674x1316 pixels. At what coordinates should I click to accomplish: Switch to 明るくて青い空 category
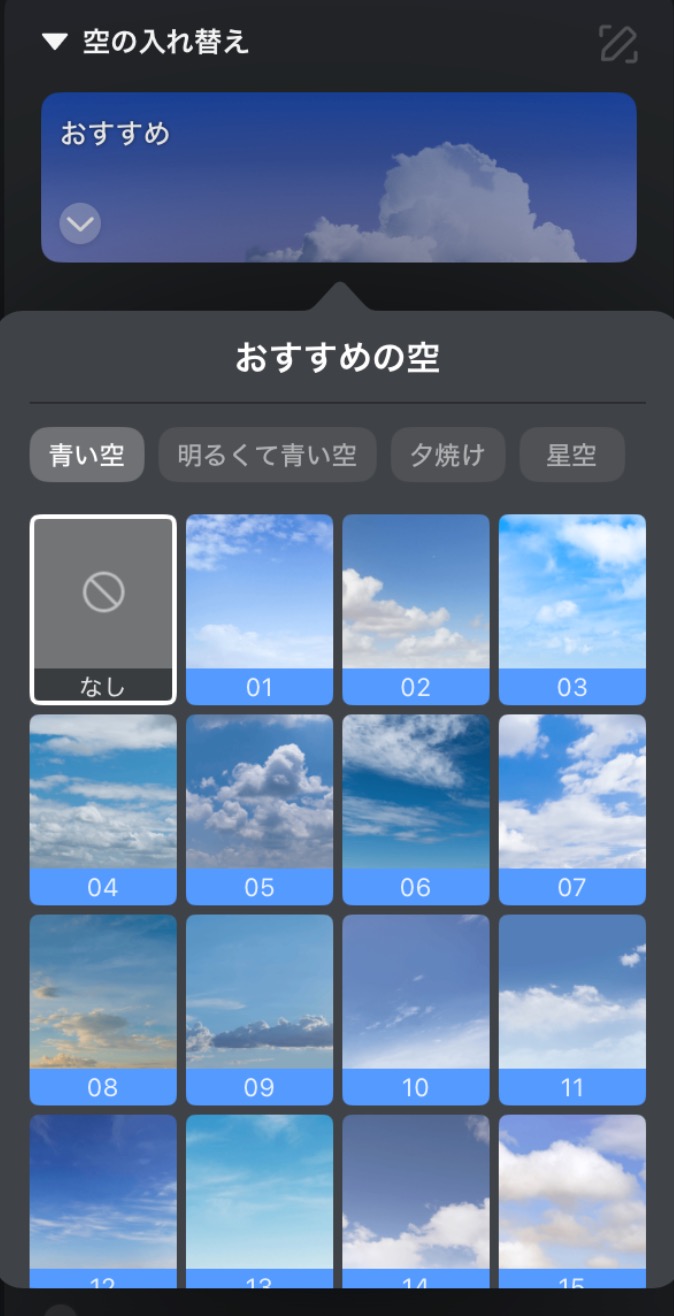click(x=267, y=456)
